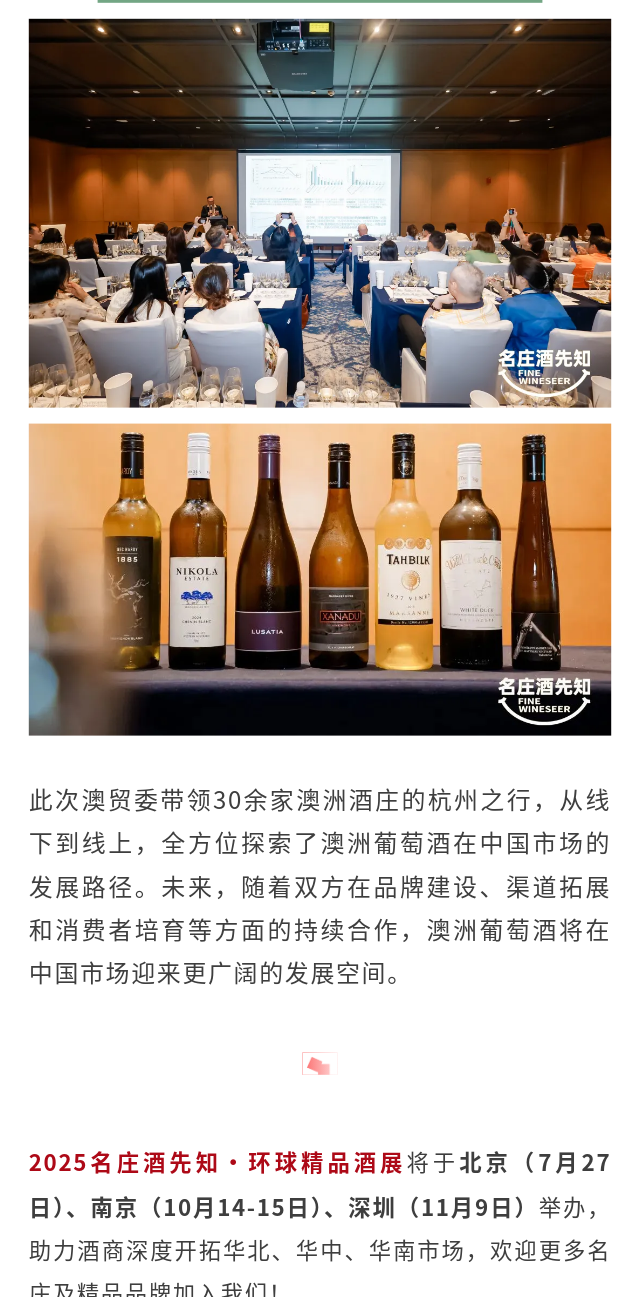Image resolution: width=640 pixels, height=1297 pixels.
Task: Open the conference room tasting photo
Action: click(x=320, y=213)
